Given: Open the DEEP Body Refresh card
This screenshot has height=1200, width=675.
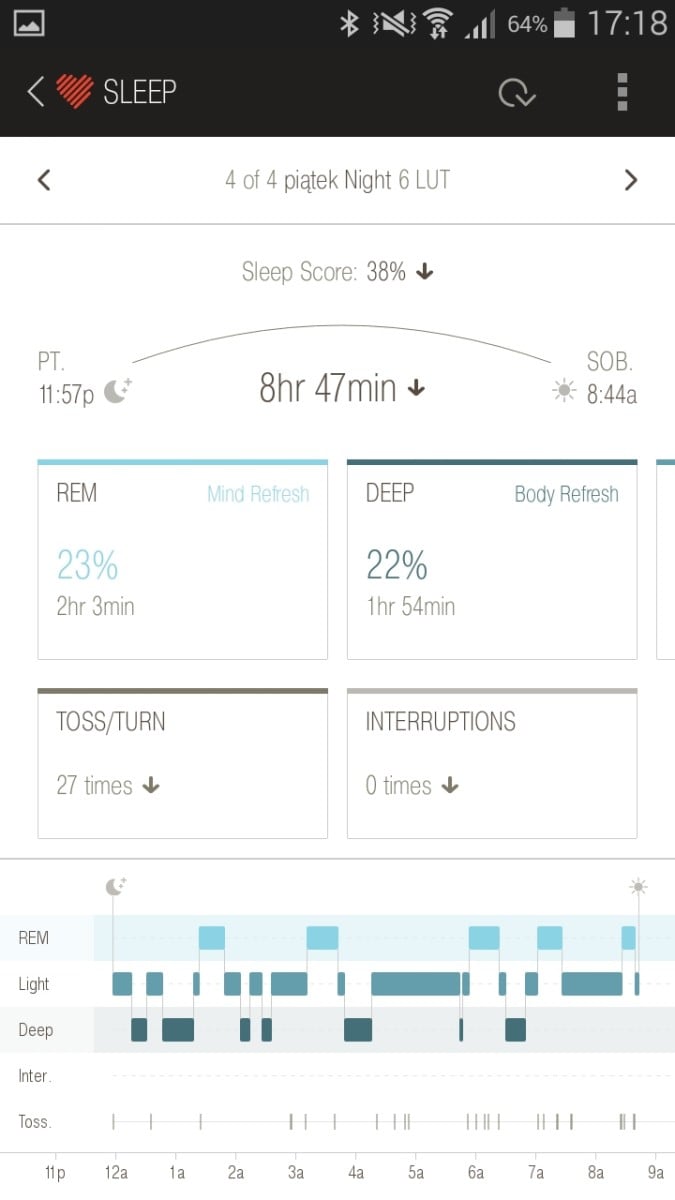Looking at the screenshot, I should 492,560.
